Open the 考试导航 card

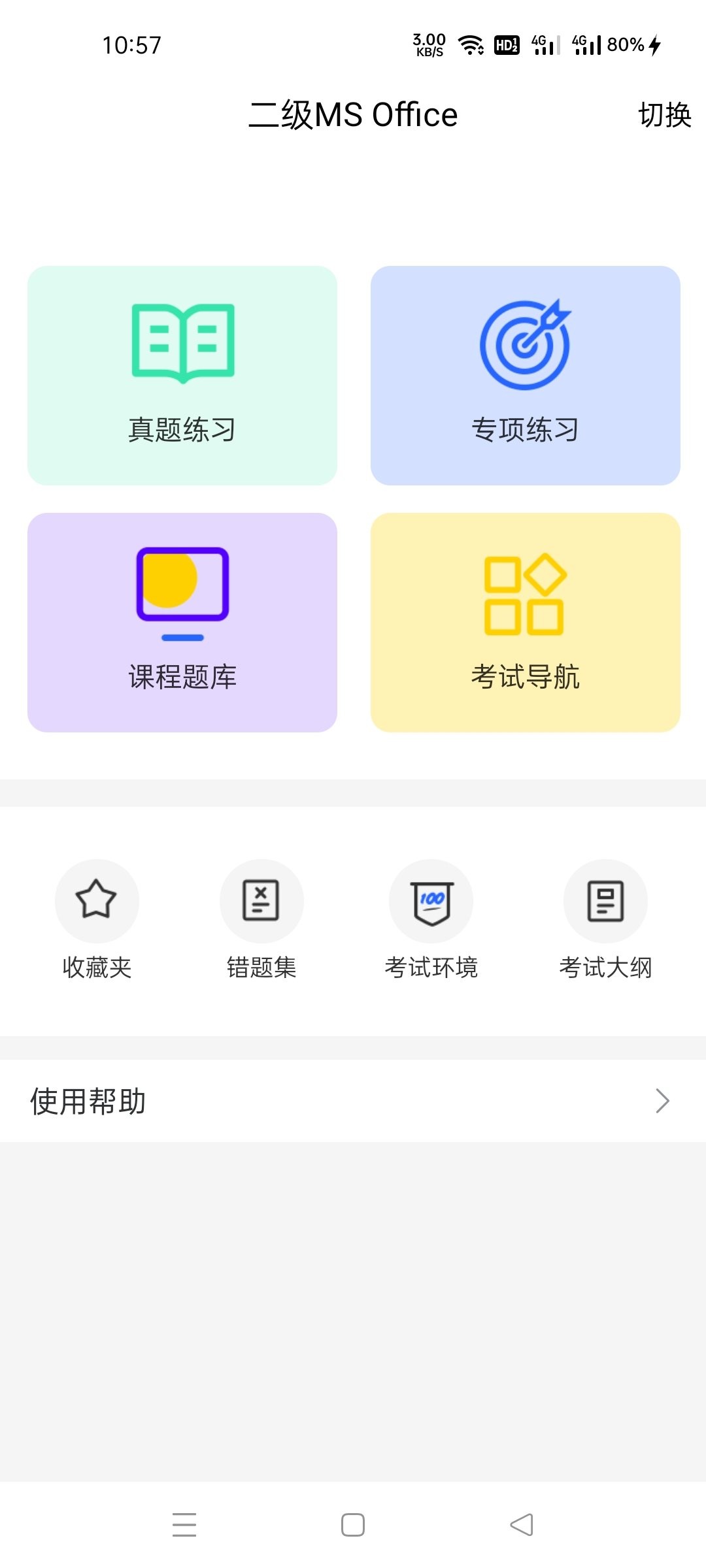click(525, 622)
